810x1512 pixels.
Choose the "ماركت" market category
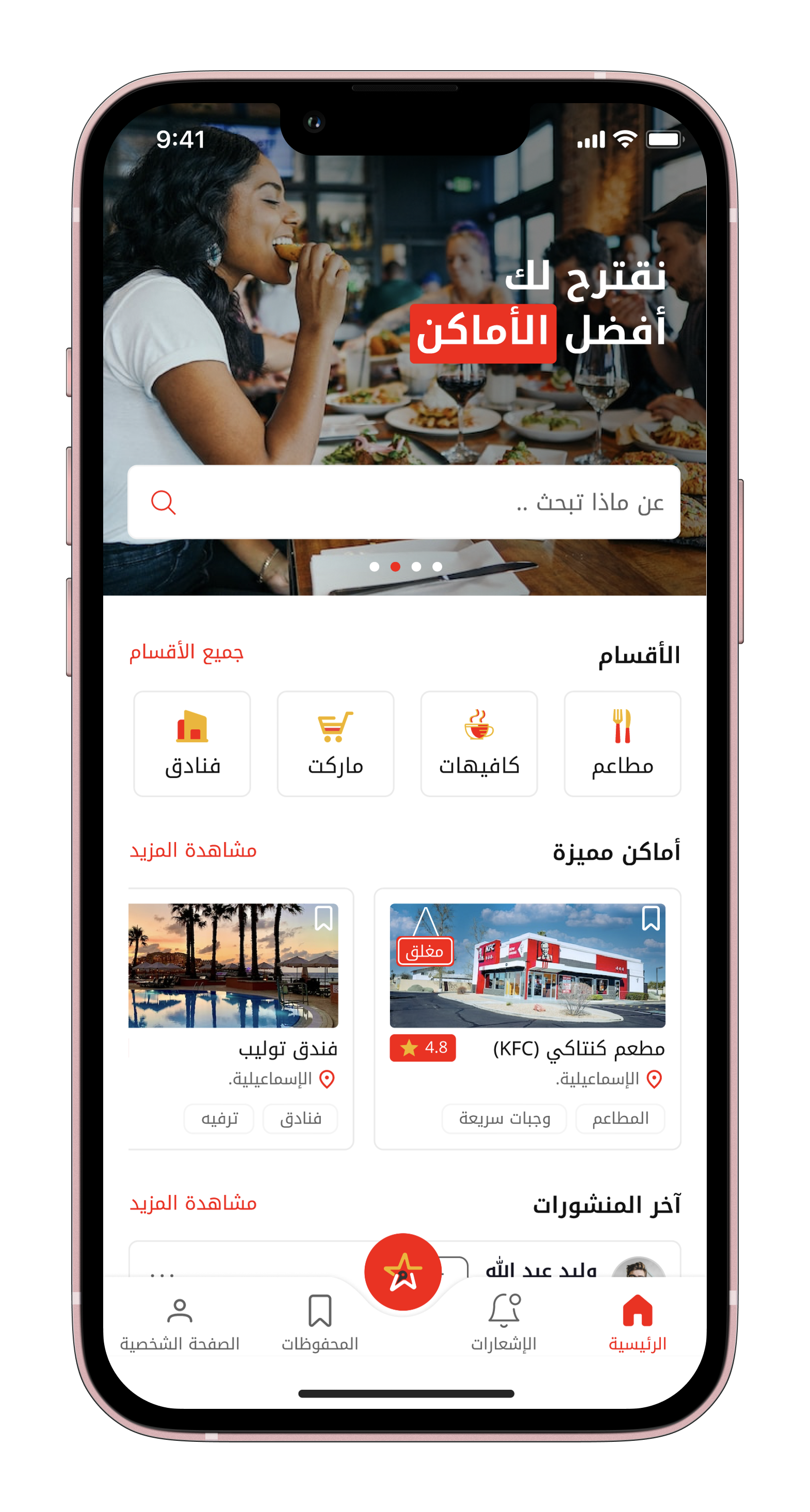click(x=335, y=743)
